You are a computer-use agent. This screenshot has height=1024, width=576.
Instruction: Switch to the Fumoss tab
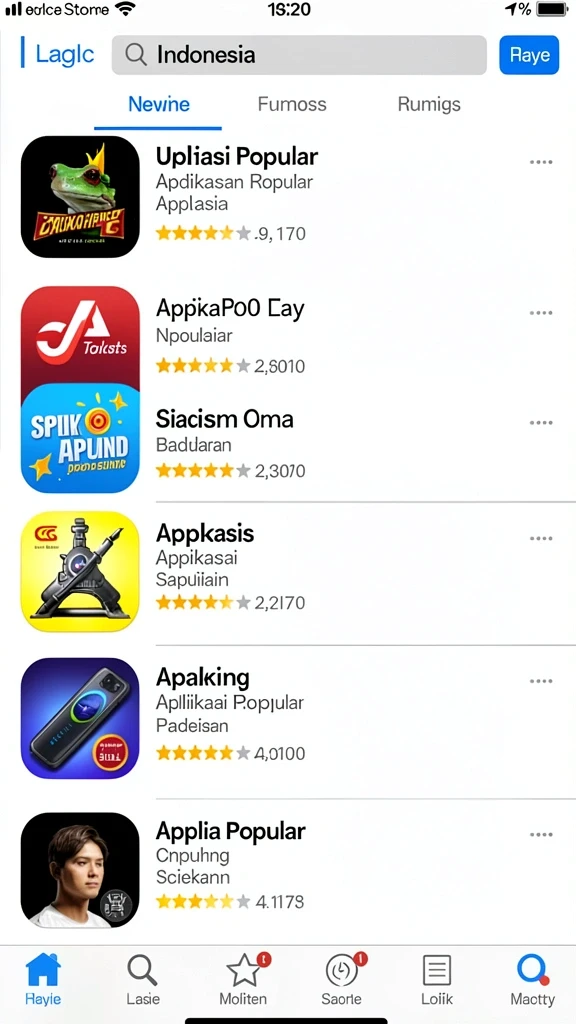tap(292, 104)
